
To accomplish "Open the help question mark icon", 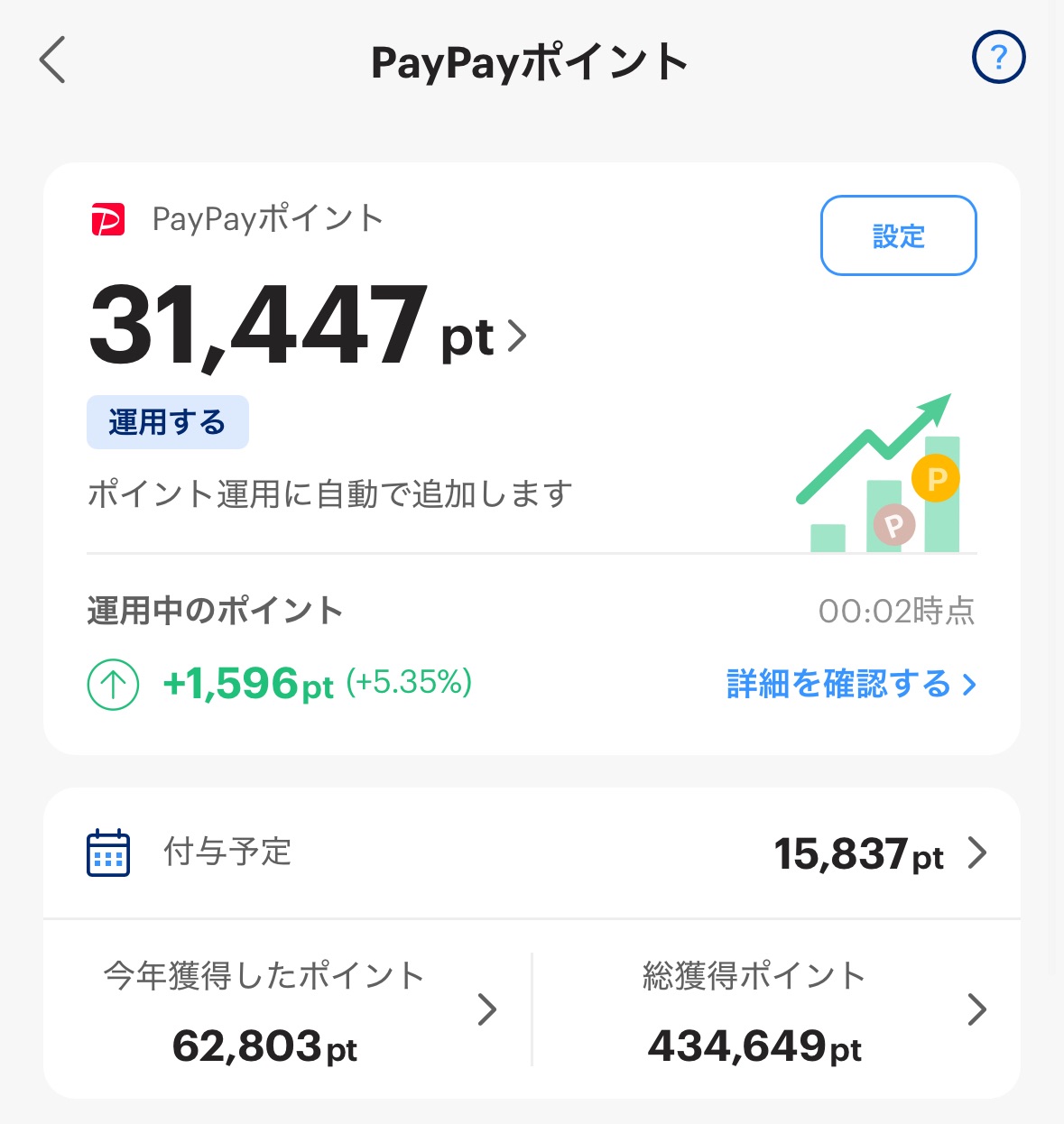I will pyautogui.click(x=998, y=58).
